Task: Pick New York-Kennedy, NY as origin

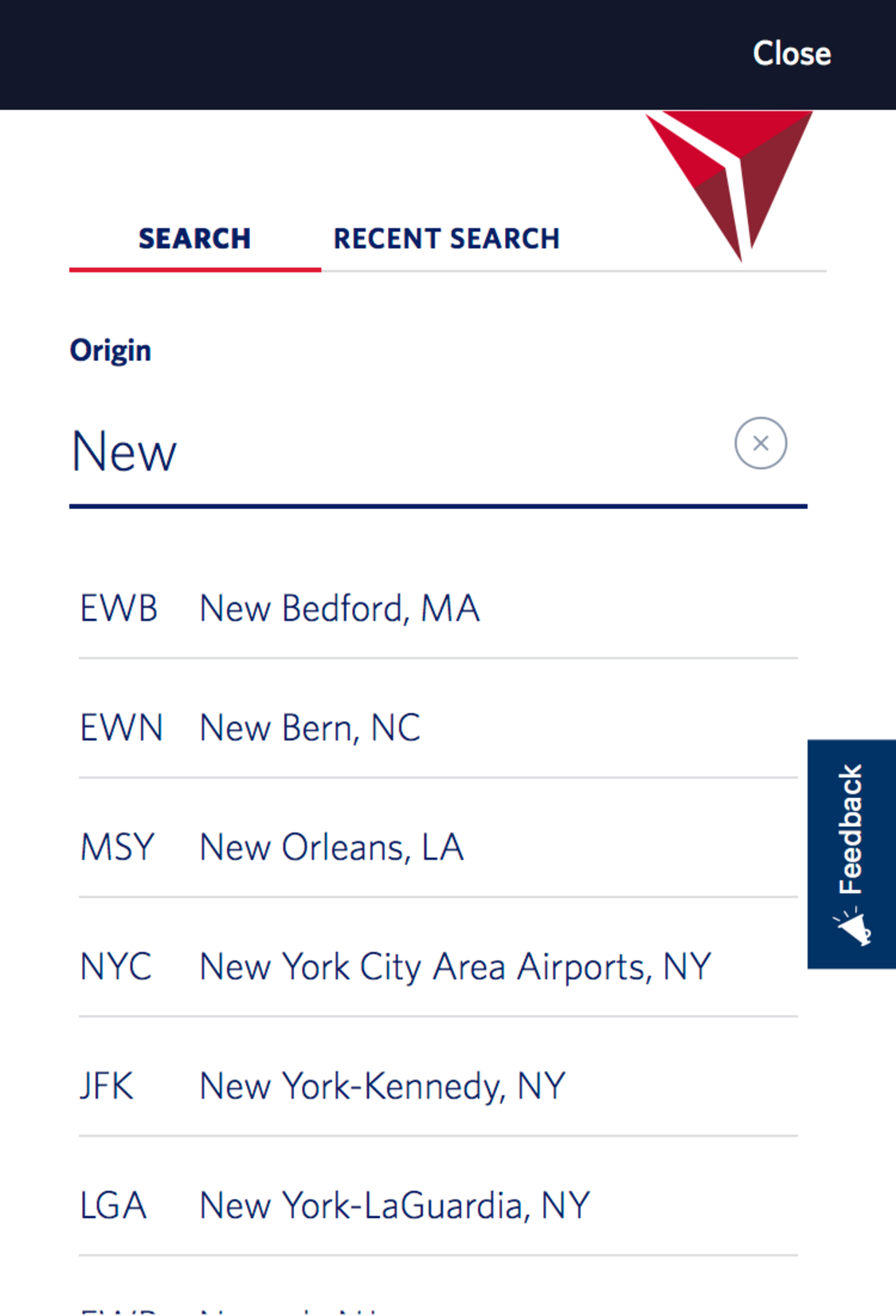Action: pos(381,1085)
